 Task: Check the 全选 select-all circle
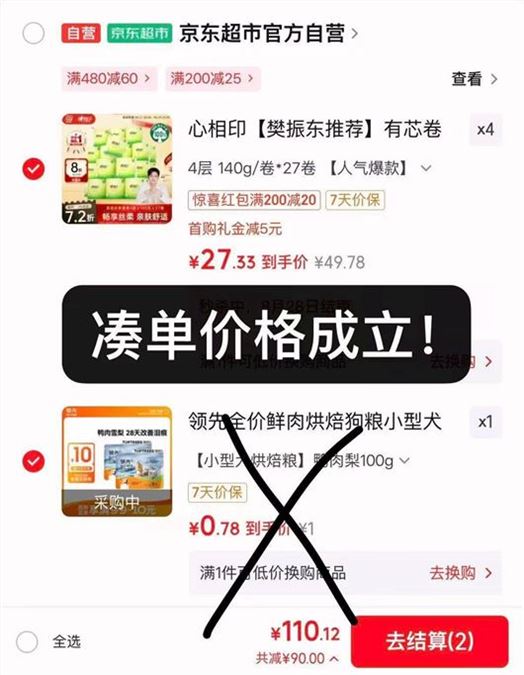click(x=27, y=641)
